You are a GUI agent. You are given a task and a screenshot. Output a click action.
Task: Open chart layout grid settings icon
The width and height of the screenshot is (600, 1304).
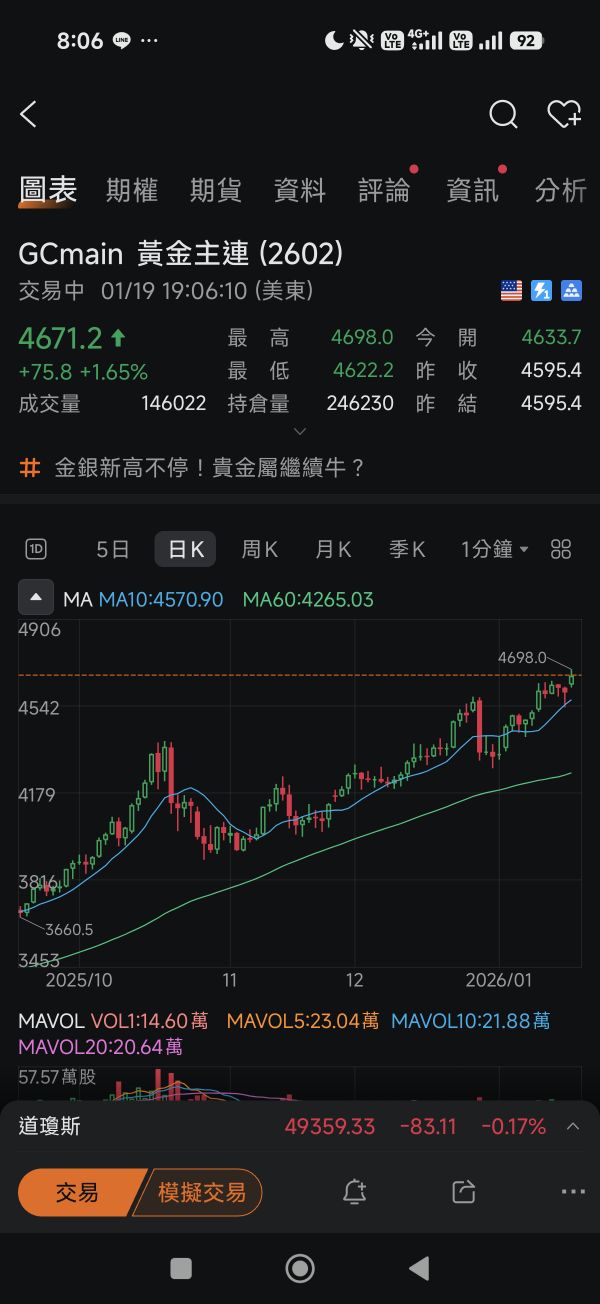pos(561,549)
